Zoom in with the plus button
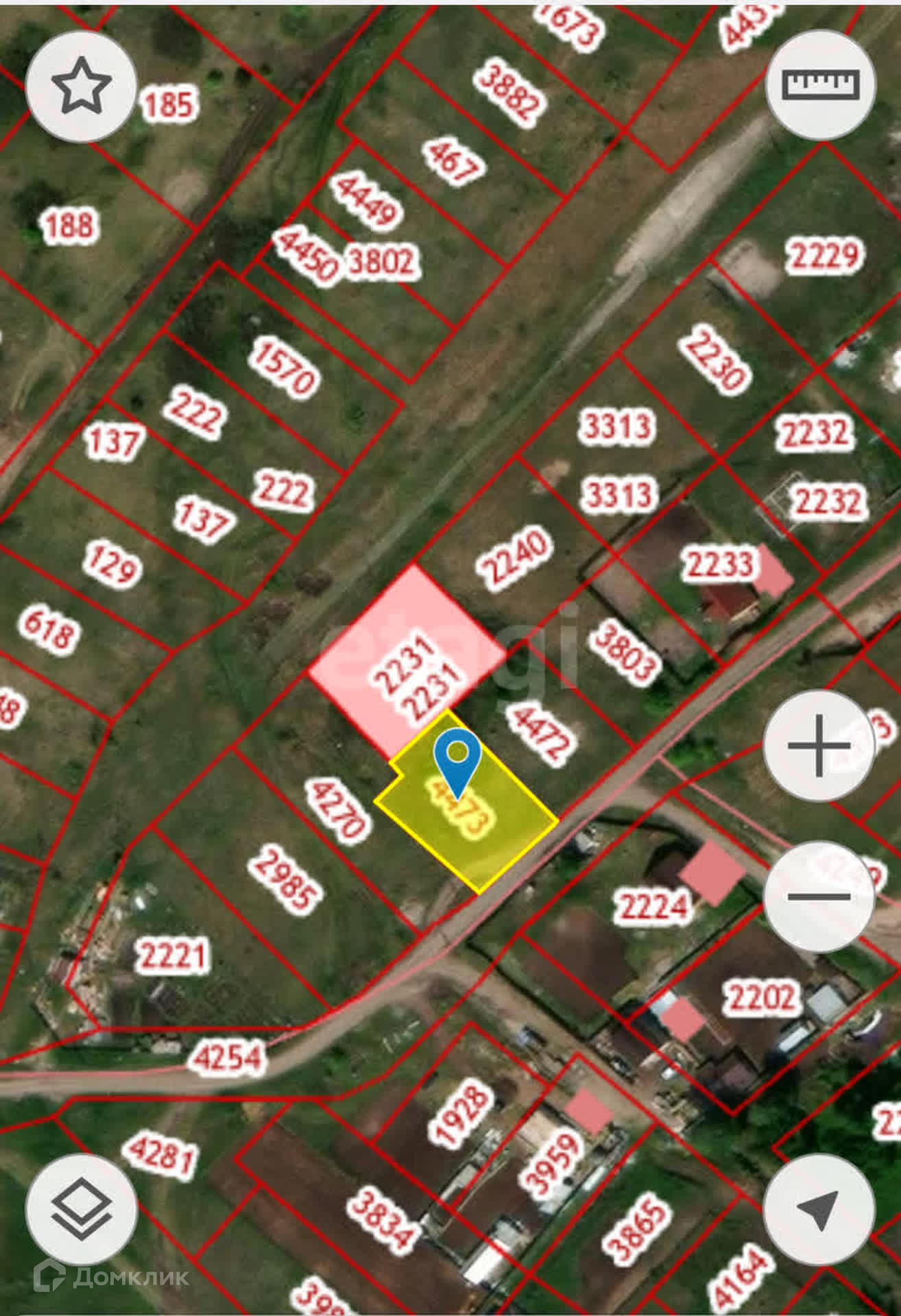The height and width of the screenshot is (1316, 901). click(x=819, y=745)
